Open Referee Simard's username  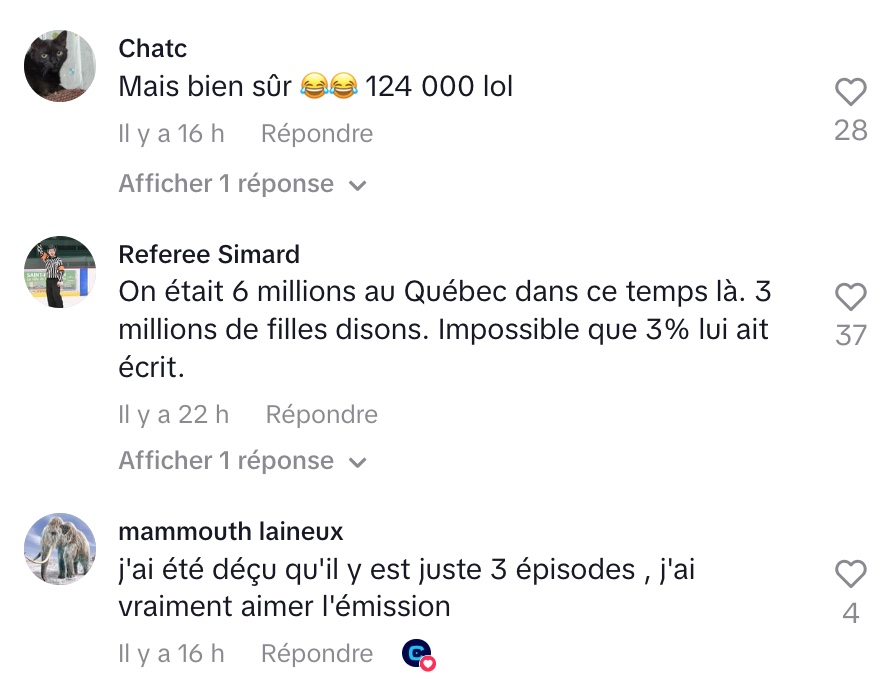click(x=209, y=254)
